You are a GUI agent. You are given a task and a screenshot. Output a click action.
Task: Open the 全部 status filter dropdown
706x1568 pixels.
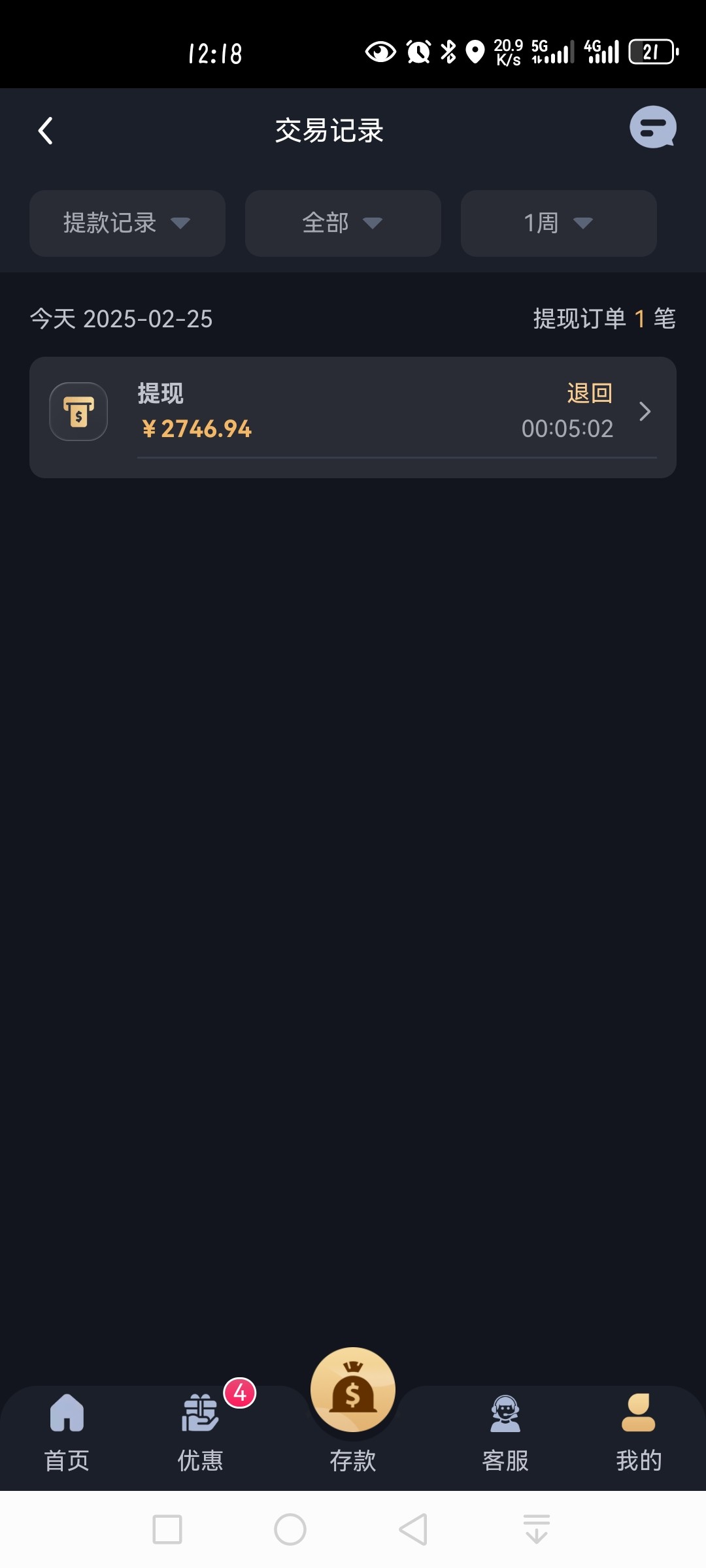coord(343,223)
